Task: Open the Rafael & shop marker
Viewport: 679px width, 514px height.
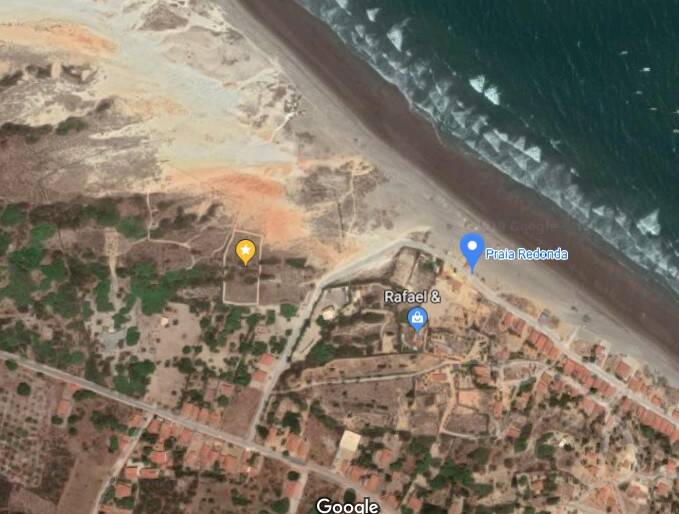Action: coord(417,319)
